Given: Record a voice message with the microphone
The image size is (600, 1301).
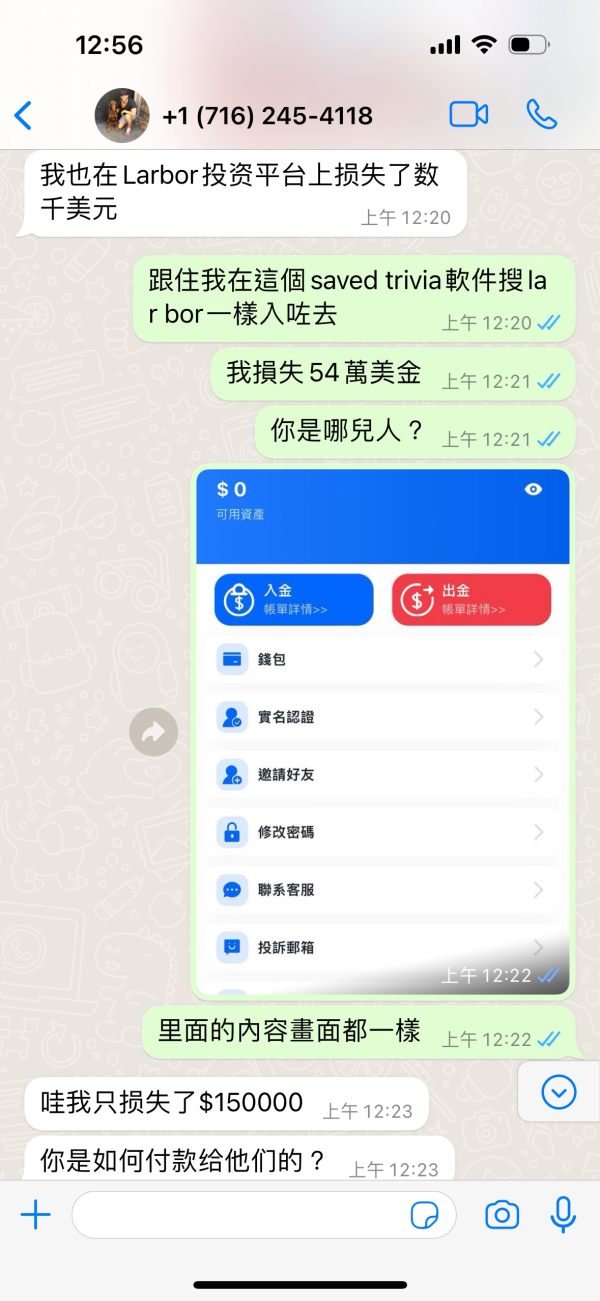Looking at the screenshot, I should 563,1215.
